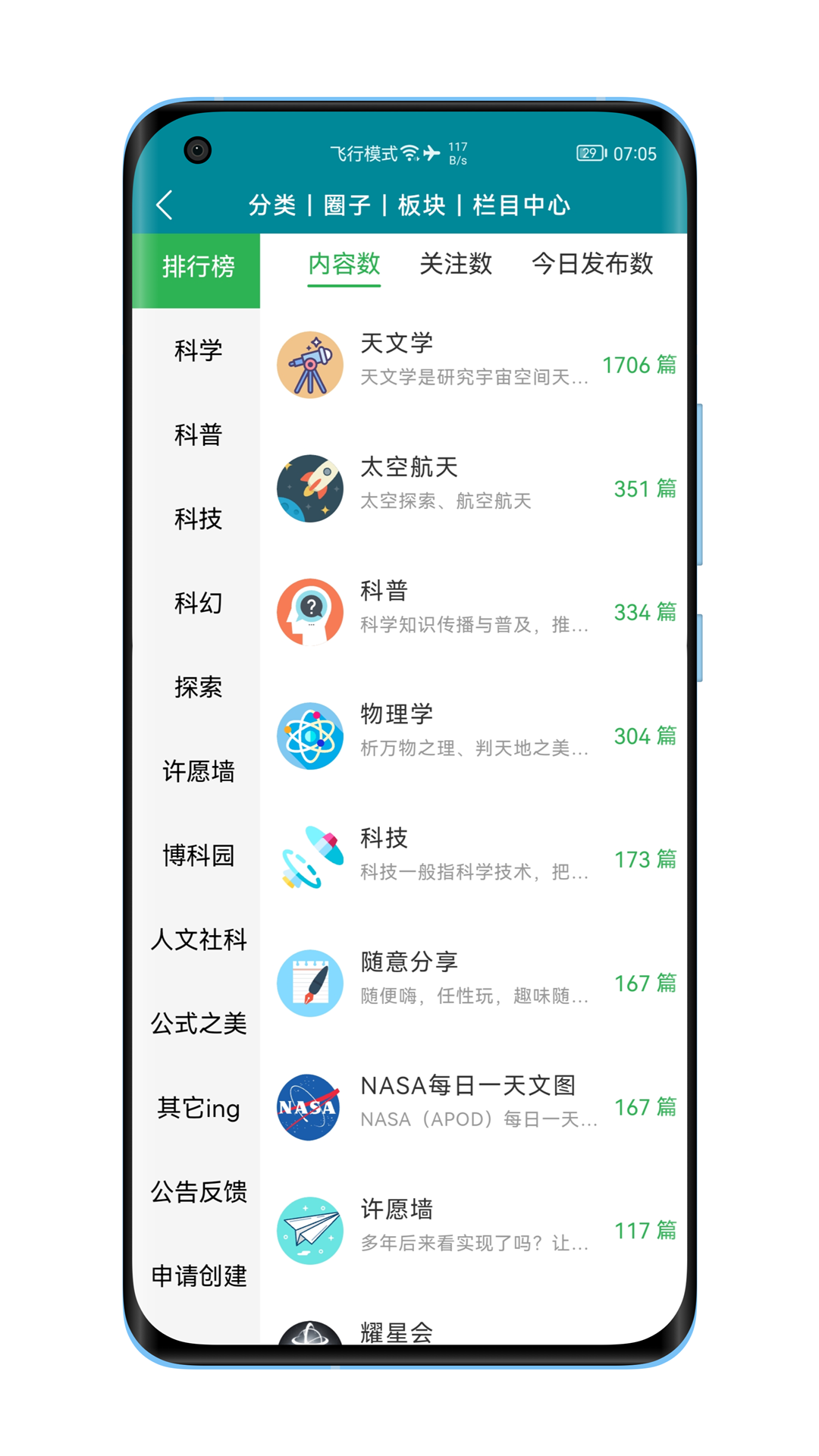Tap the atom icon for 物理学

[x=310, y=736]
